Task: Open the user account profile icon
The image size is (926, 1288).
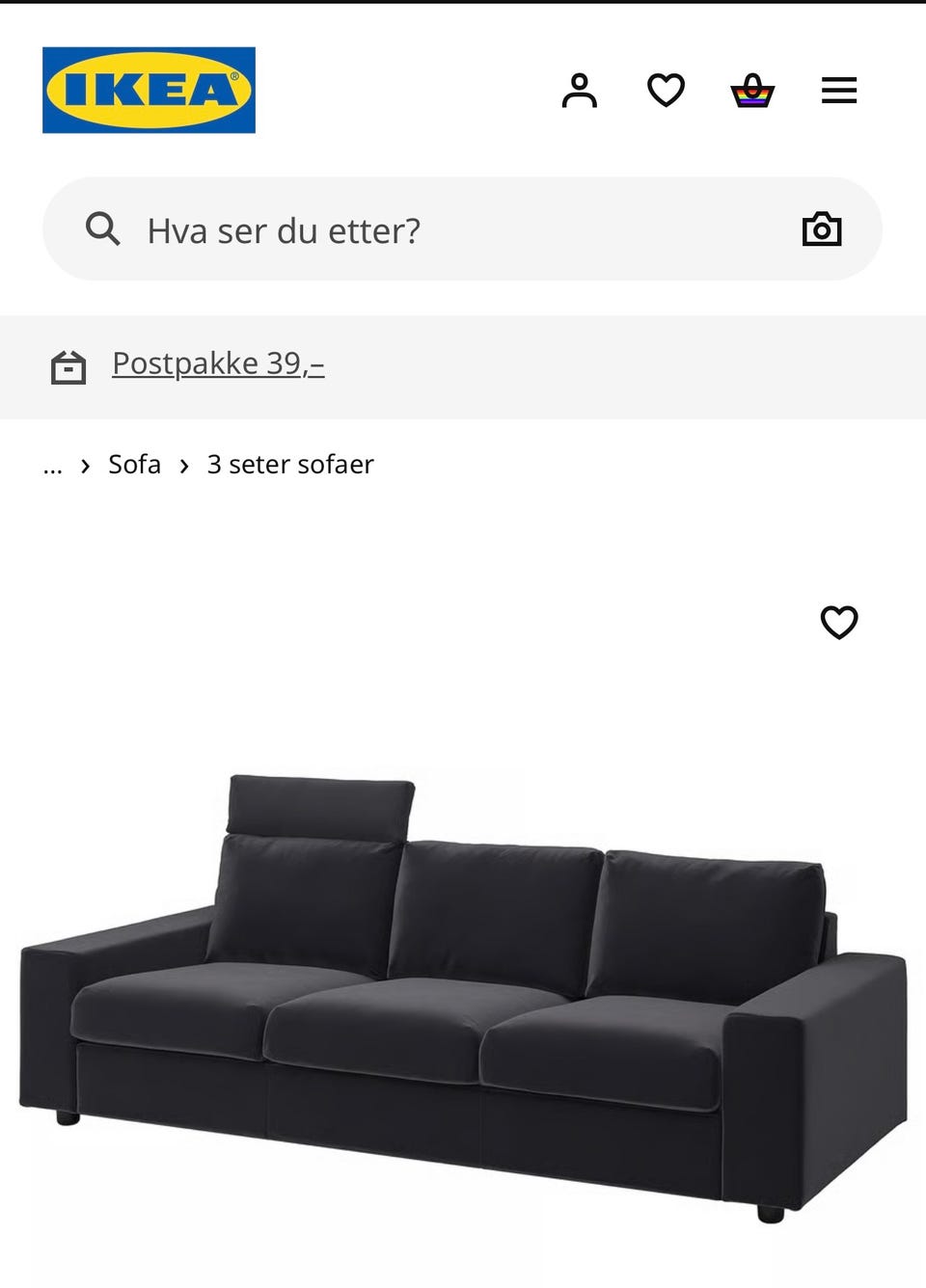Action: click(581, 90)
